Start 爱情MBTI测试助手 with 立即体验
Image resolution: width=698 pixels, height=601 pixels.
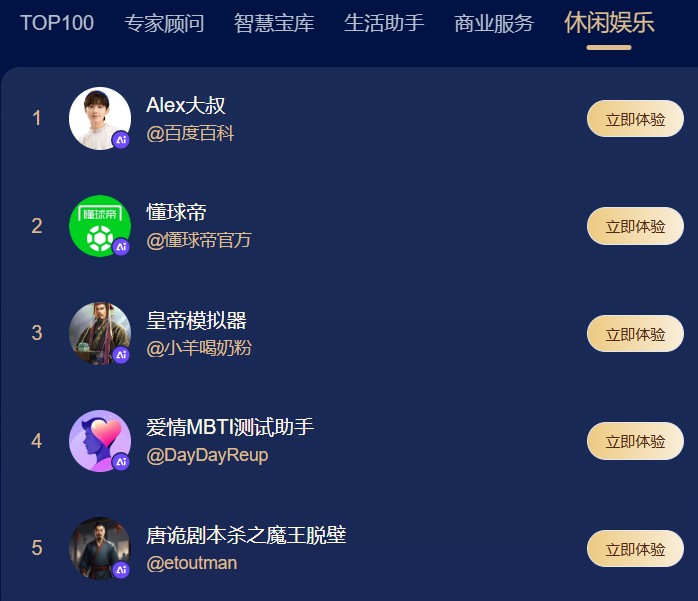(x=635, y=441)
